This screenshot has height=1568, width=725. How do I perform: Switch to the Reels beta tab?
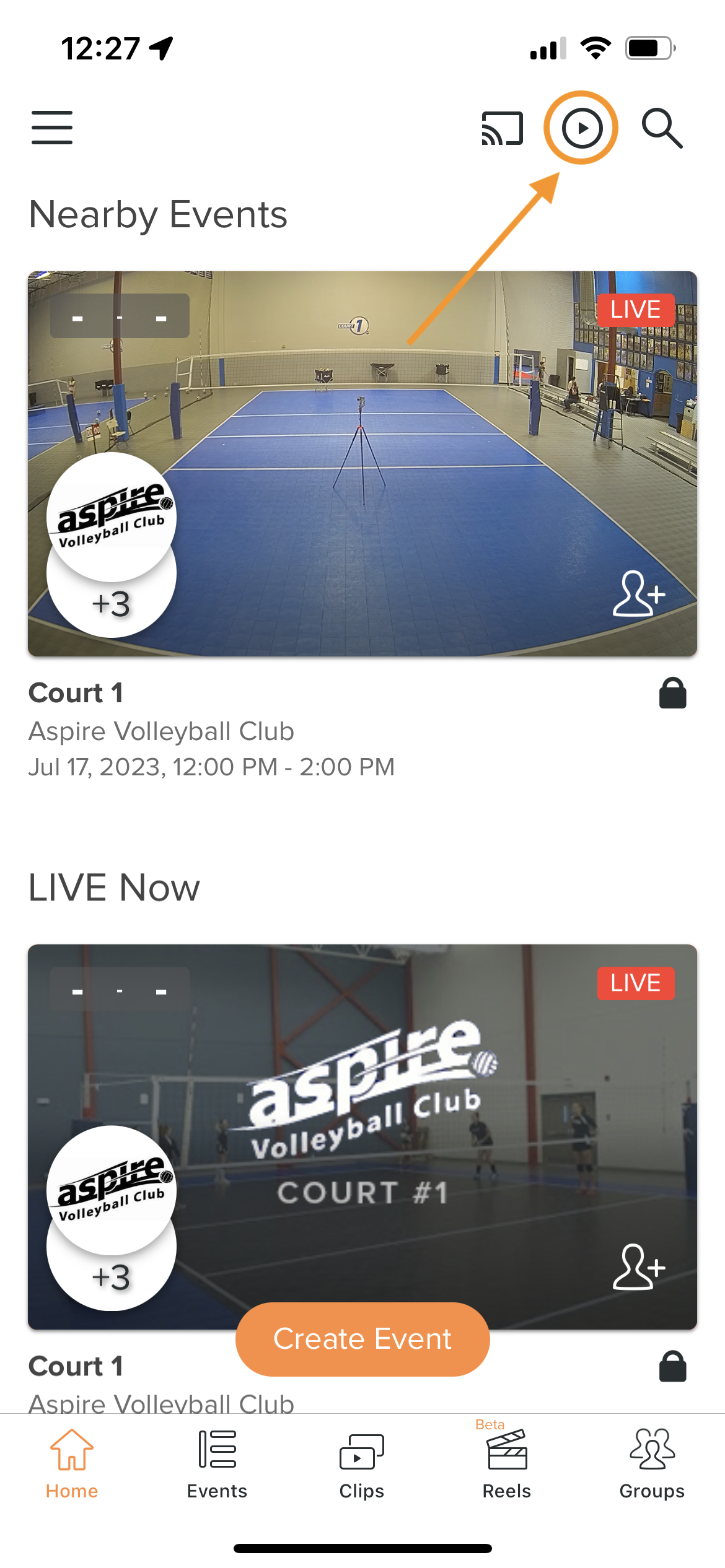pos(507,1464)
